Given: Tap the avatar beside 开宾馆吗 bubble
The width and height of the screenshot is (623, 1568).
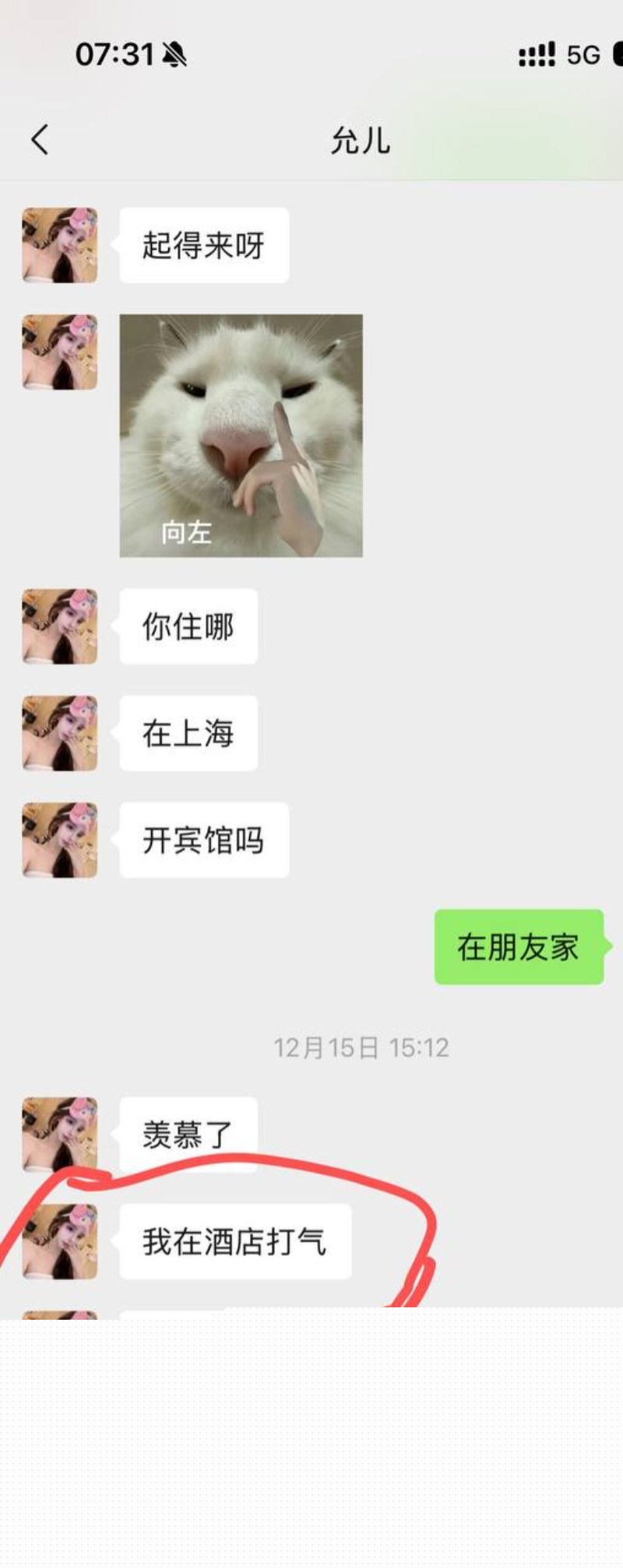Looking at the screenshot, I should tap(59, 839).
